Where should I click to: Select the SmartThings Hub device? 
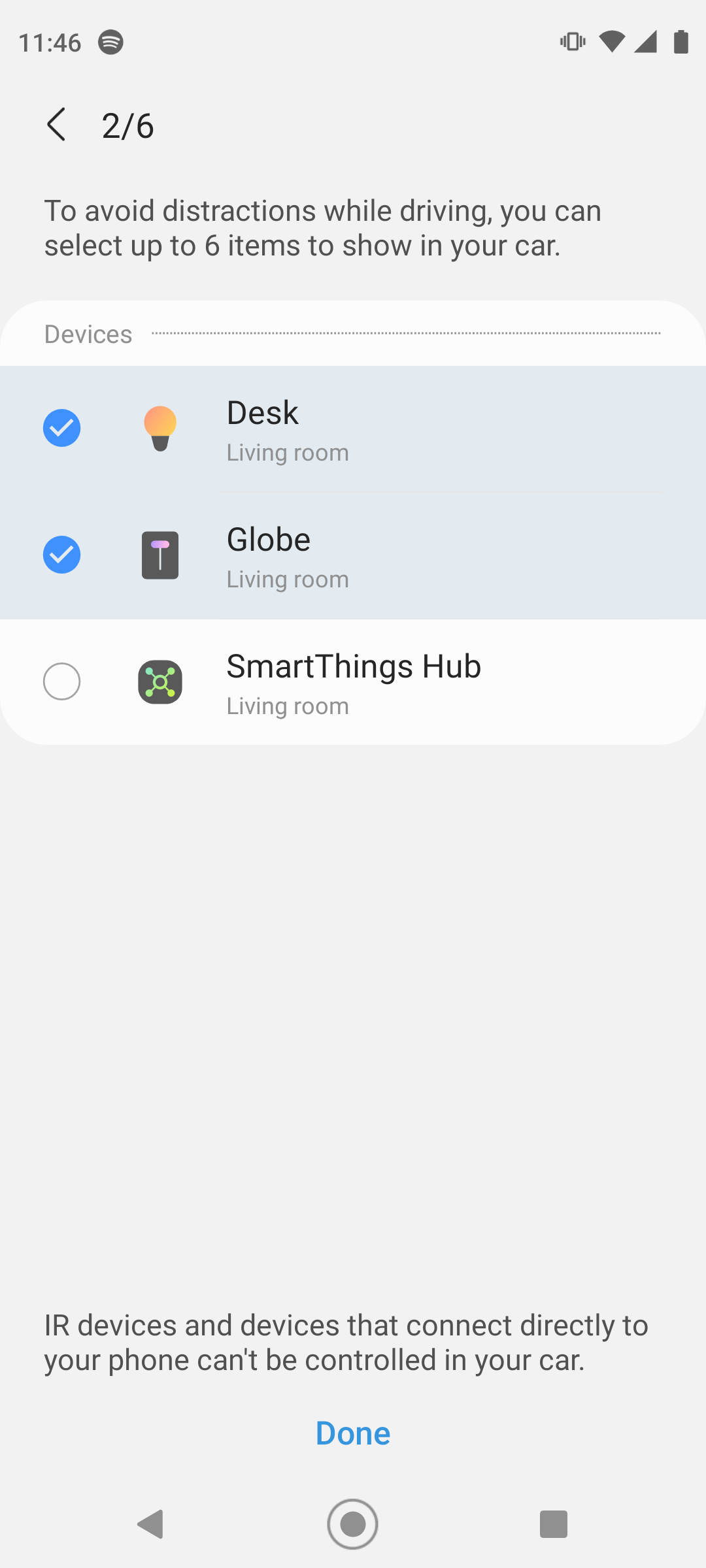[x=62, y=681]
